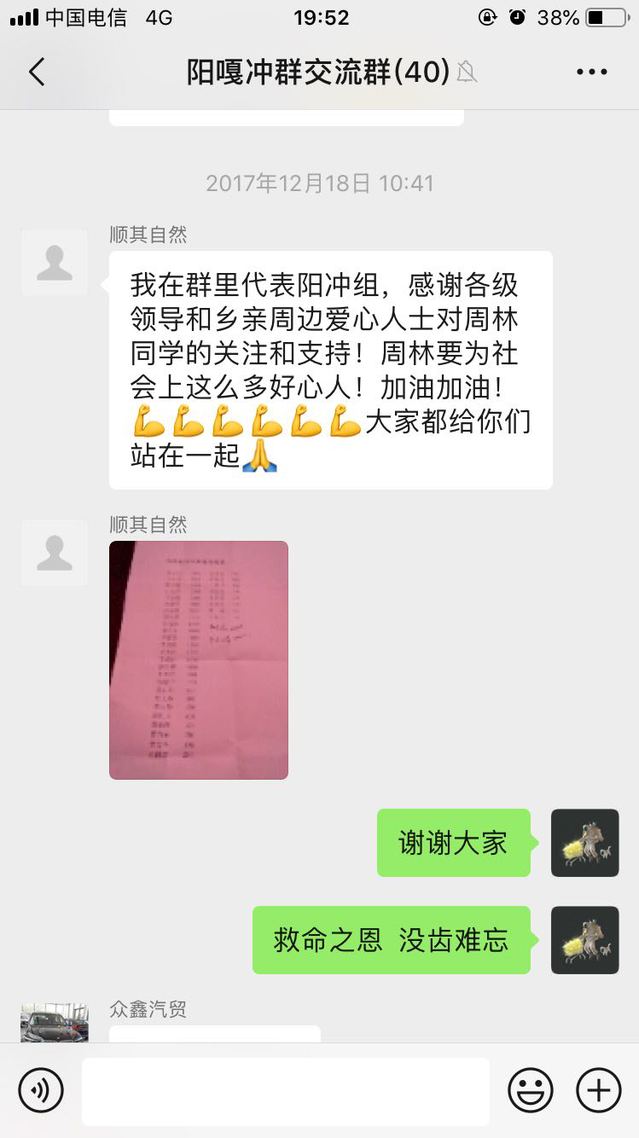Open group chat details via three dots

[591, 72]
